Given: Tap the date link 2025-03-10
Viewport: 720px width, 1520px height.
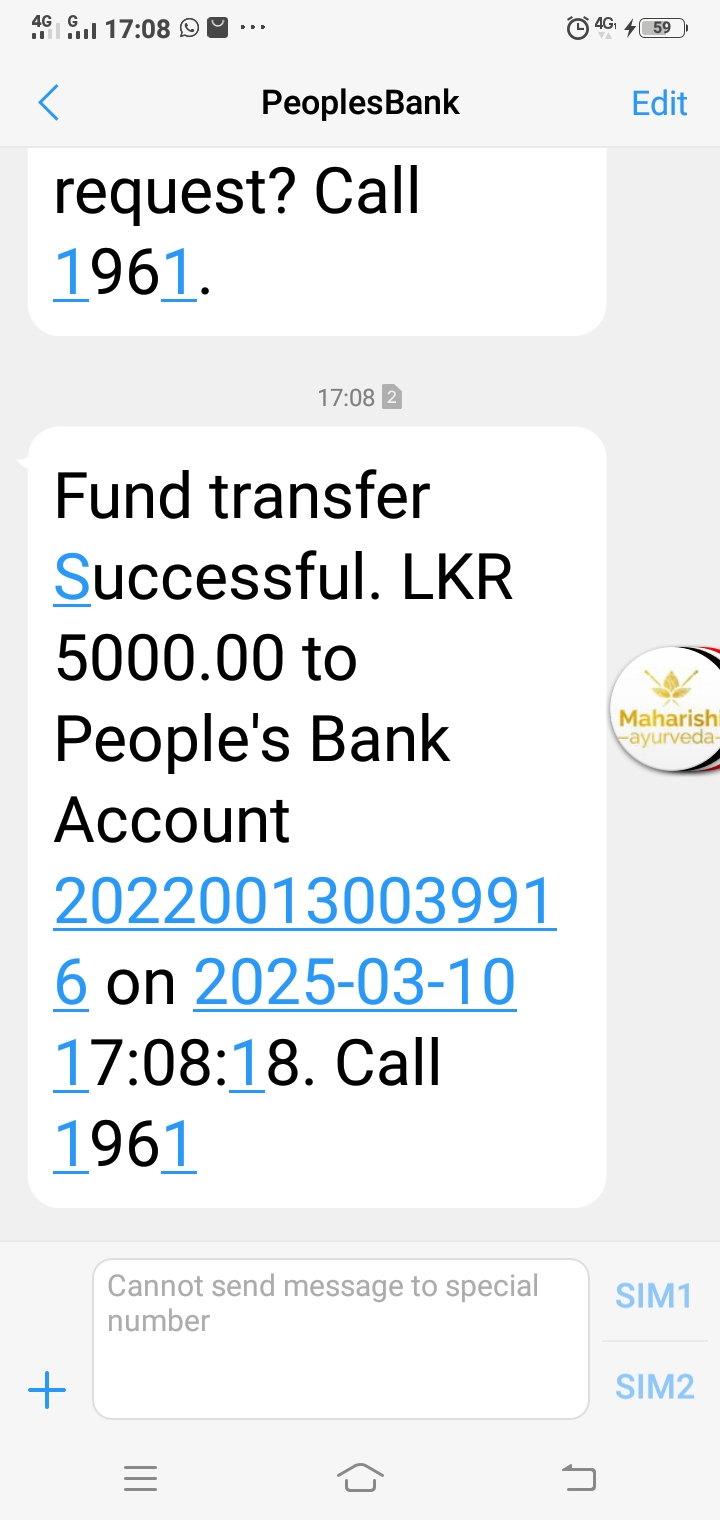Looking at the screenshot, I should [355, 982].
